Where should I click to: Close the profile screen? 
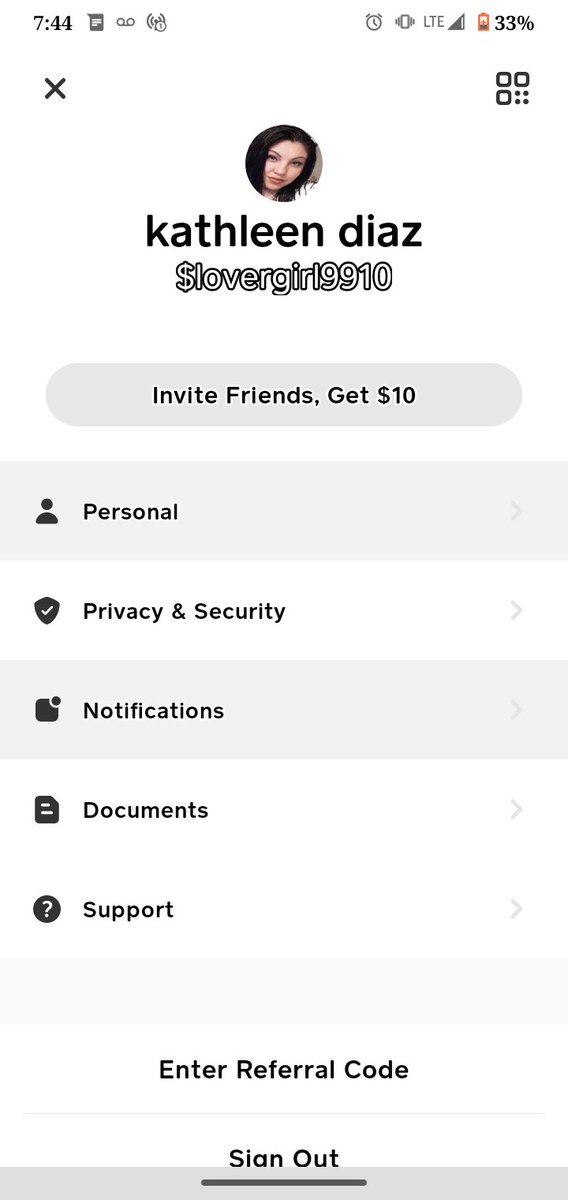(x=55, y=88)
